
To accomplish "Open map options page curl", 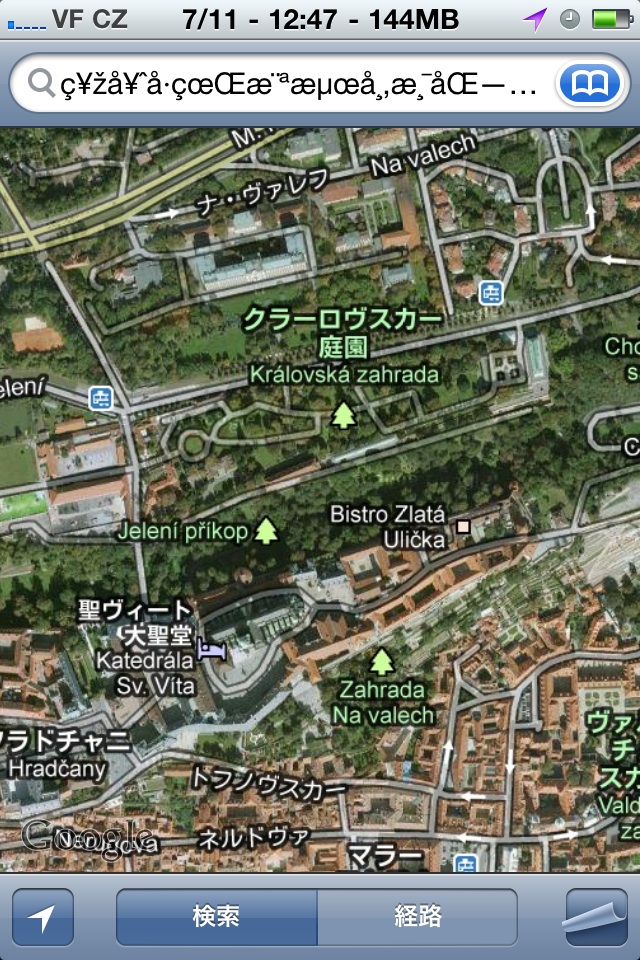I will point(596,917).
